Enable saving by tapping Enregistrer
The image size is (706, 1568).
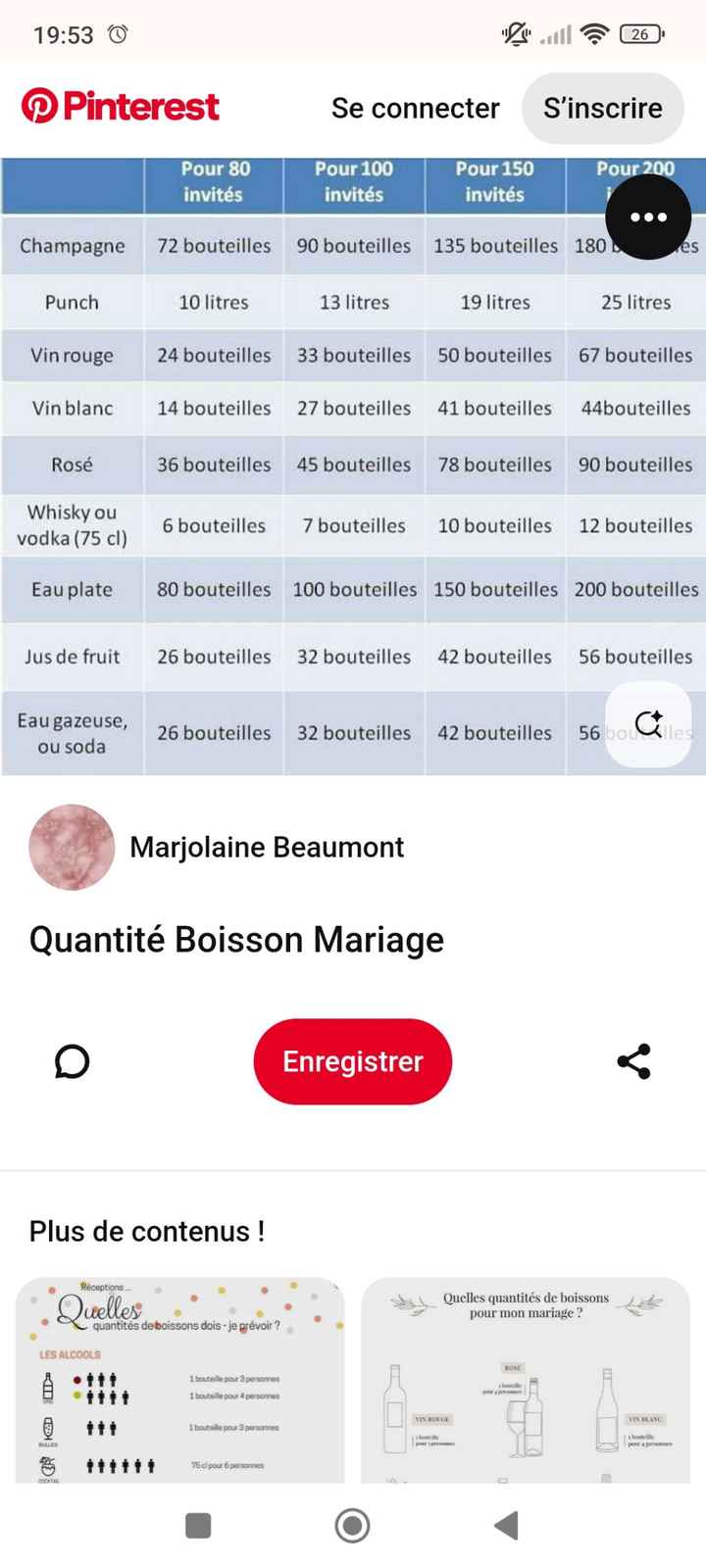coord(352,1061)
